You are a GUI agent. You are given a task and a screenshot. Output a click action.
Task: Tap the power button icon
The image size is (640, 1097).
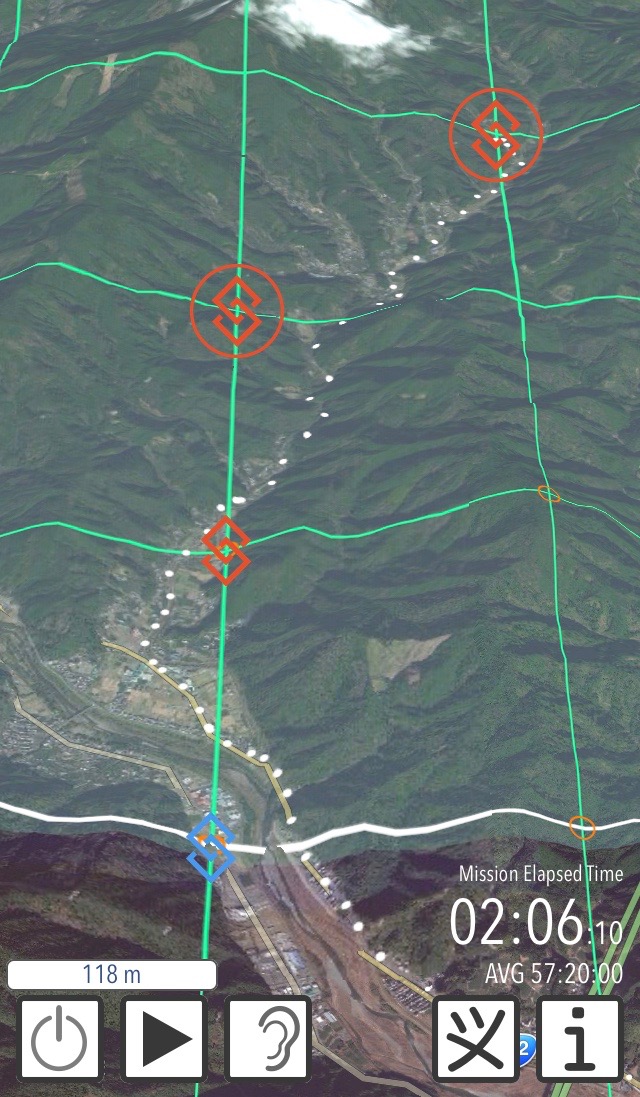click(61, 1039)
